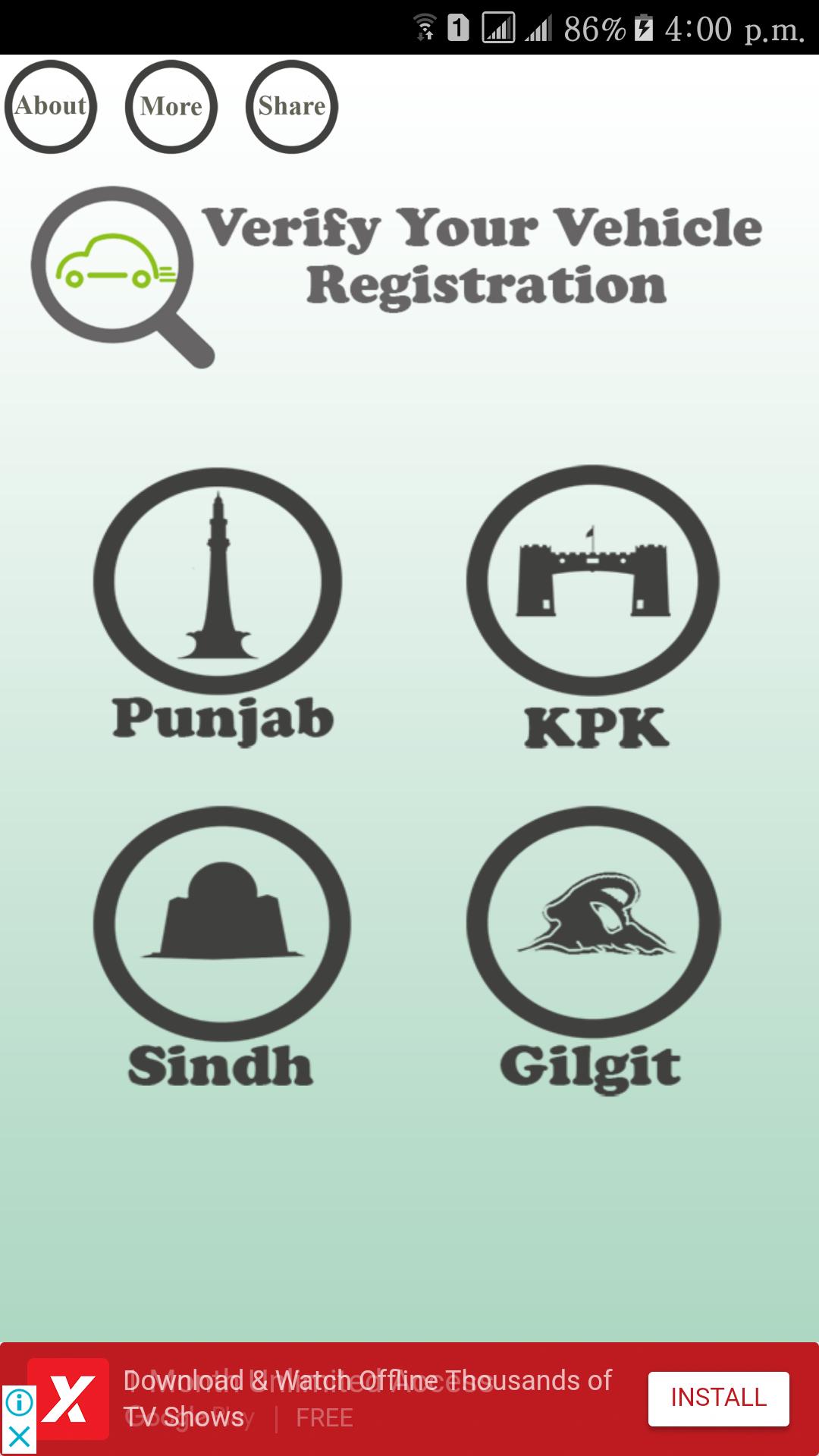The width and height of the screenshot is (819, 1456).
Task: Tap the More circle button
Action: [x=171, y=107]
